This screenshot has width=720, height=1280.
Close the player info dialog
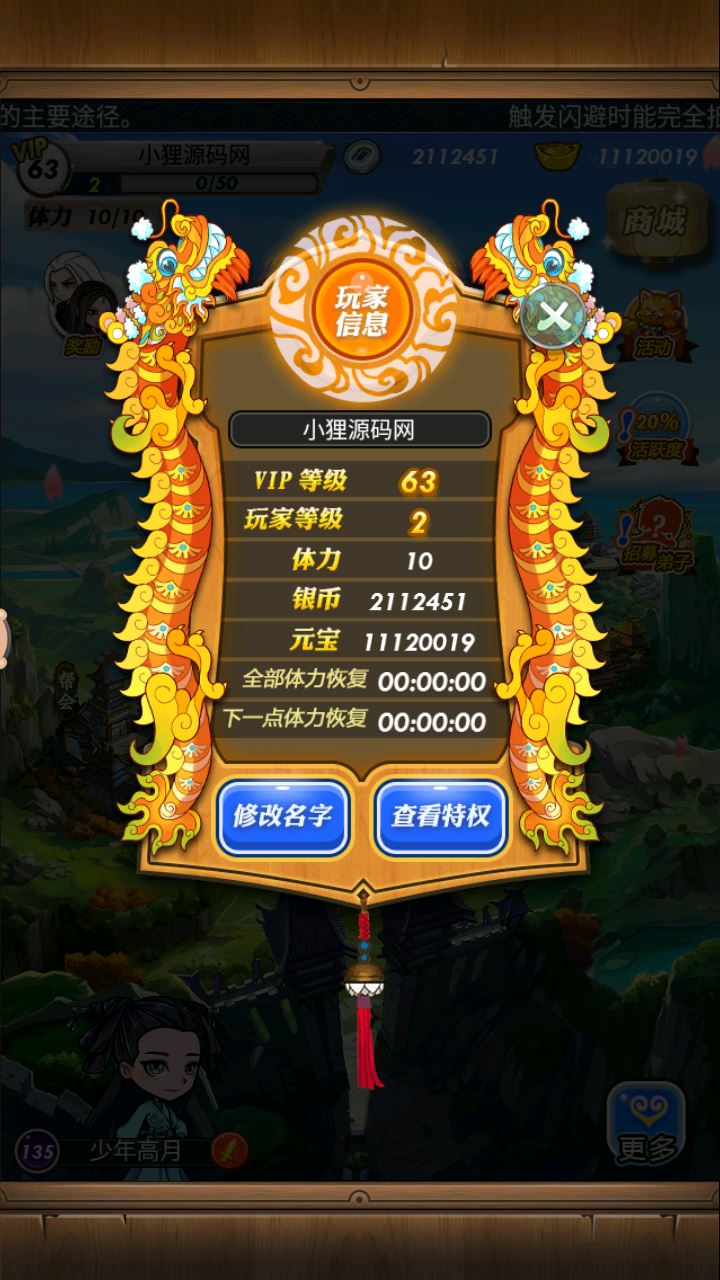(553, 318)
